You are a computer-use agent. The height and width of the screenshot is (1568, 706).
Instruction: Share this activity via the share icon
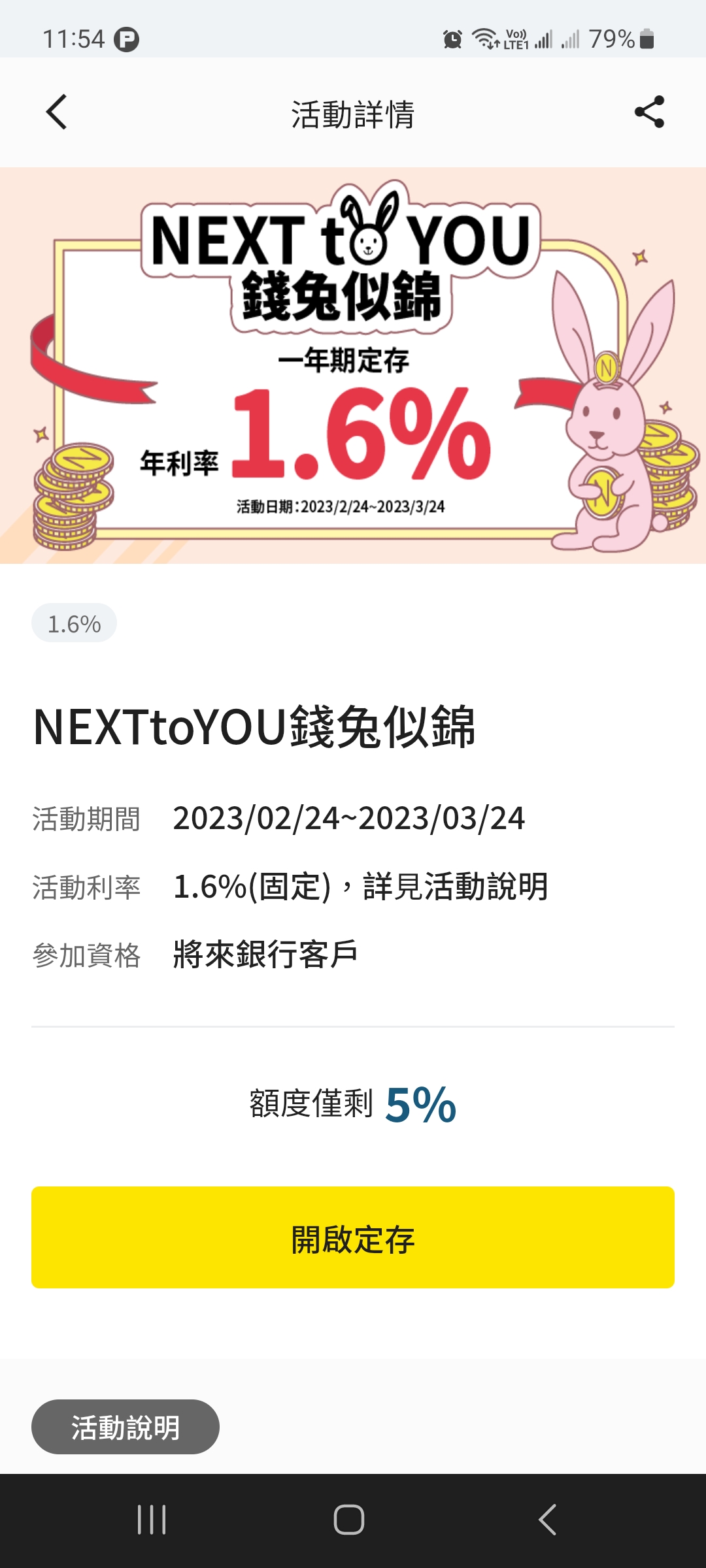click(x=649, y=112)
